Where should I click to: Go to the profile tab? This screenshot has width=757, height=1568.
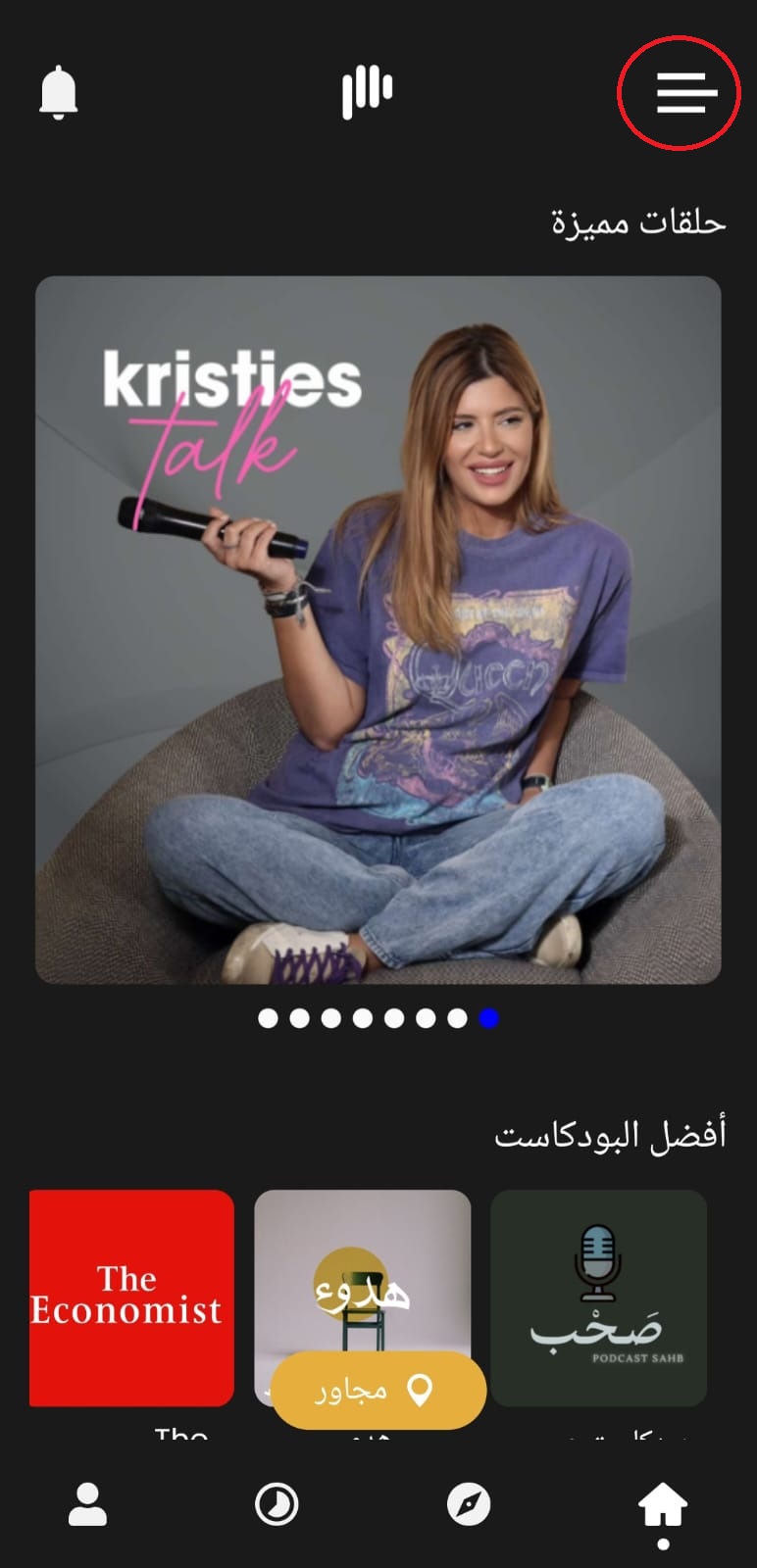(87, 1504)
